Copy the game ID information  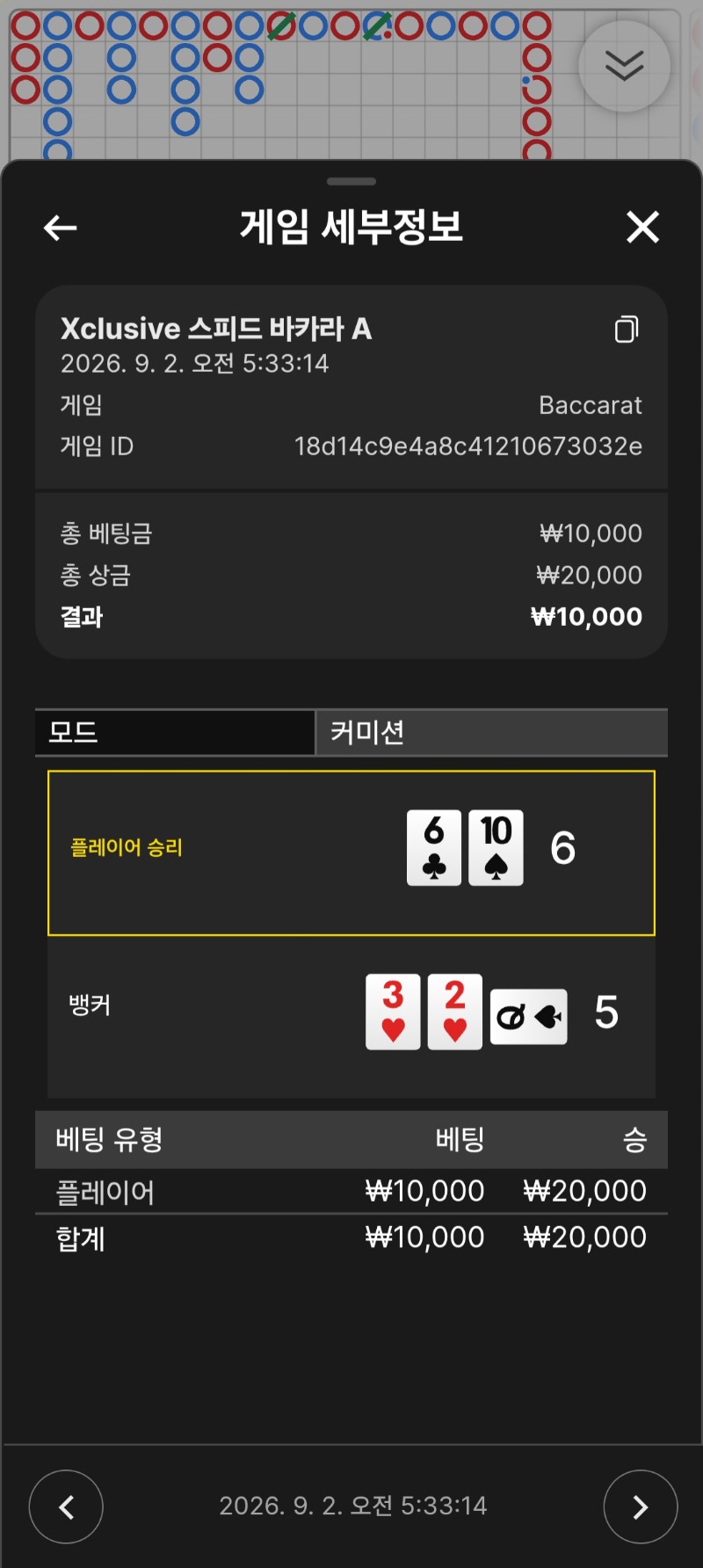(627, 329)
